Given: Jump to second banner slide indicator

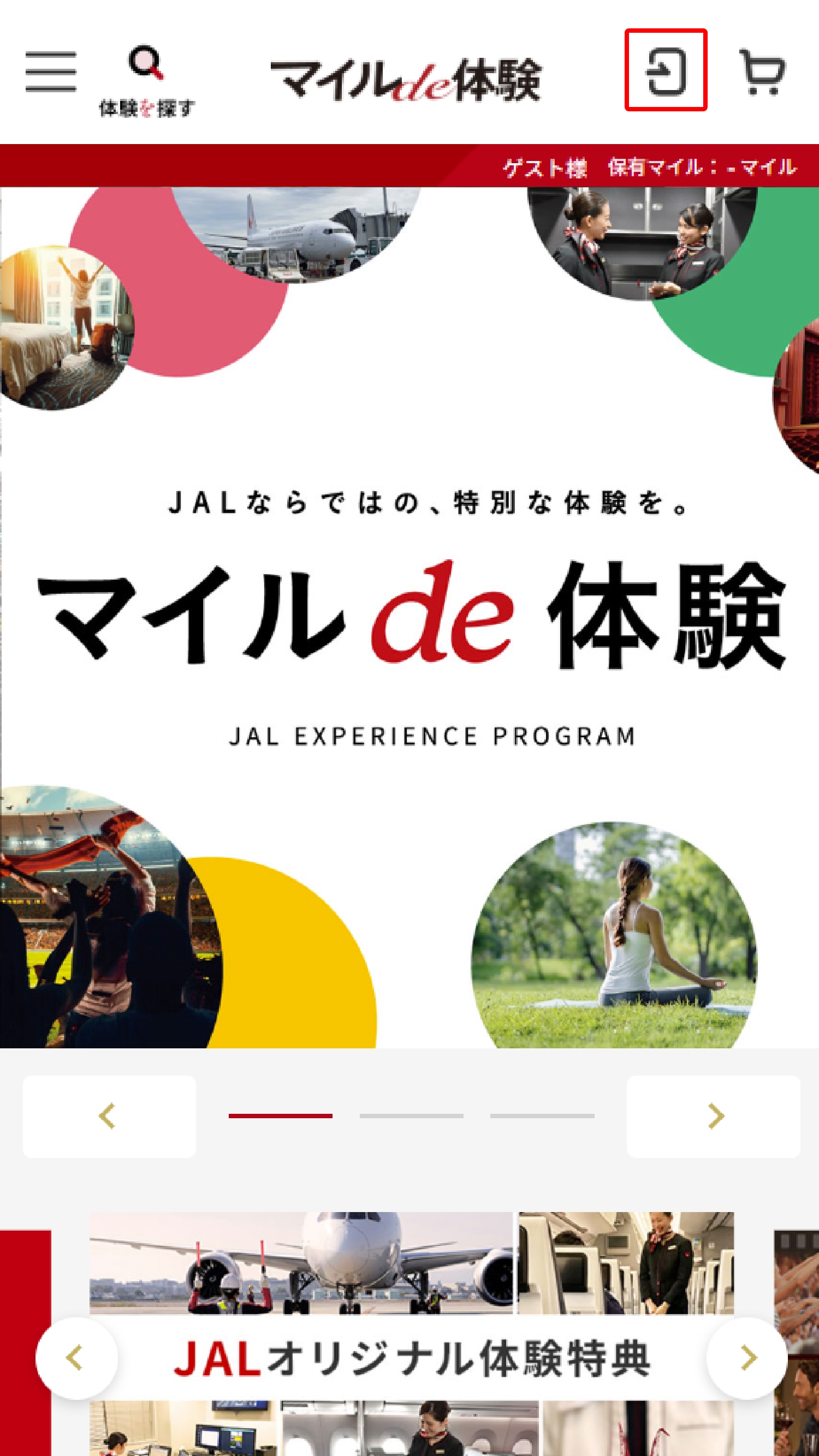Looking at the screenshot, I should (411, 1115).
